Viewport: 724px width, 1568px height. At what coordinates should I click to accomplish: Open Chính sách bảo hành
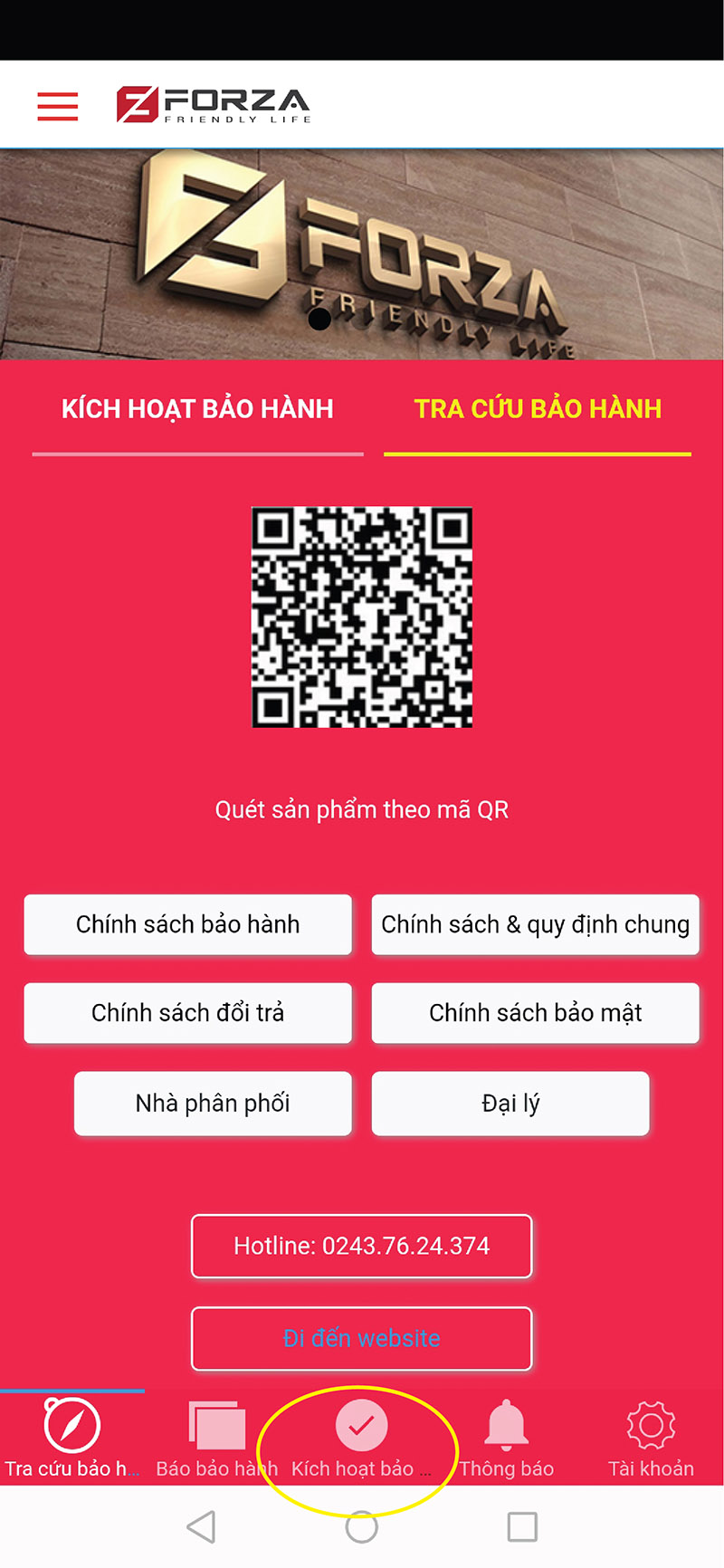tap(187, 924)
